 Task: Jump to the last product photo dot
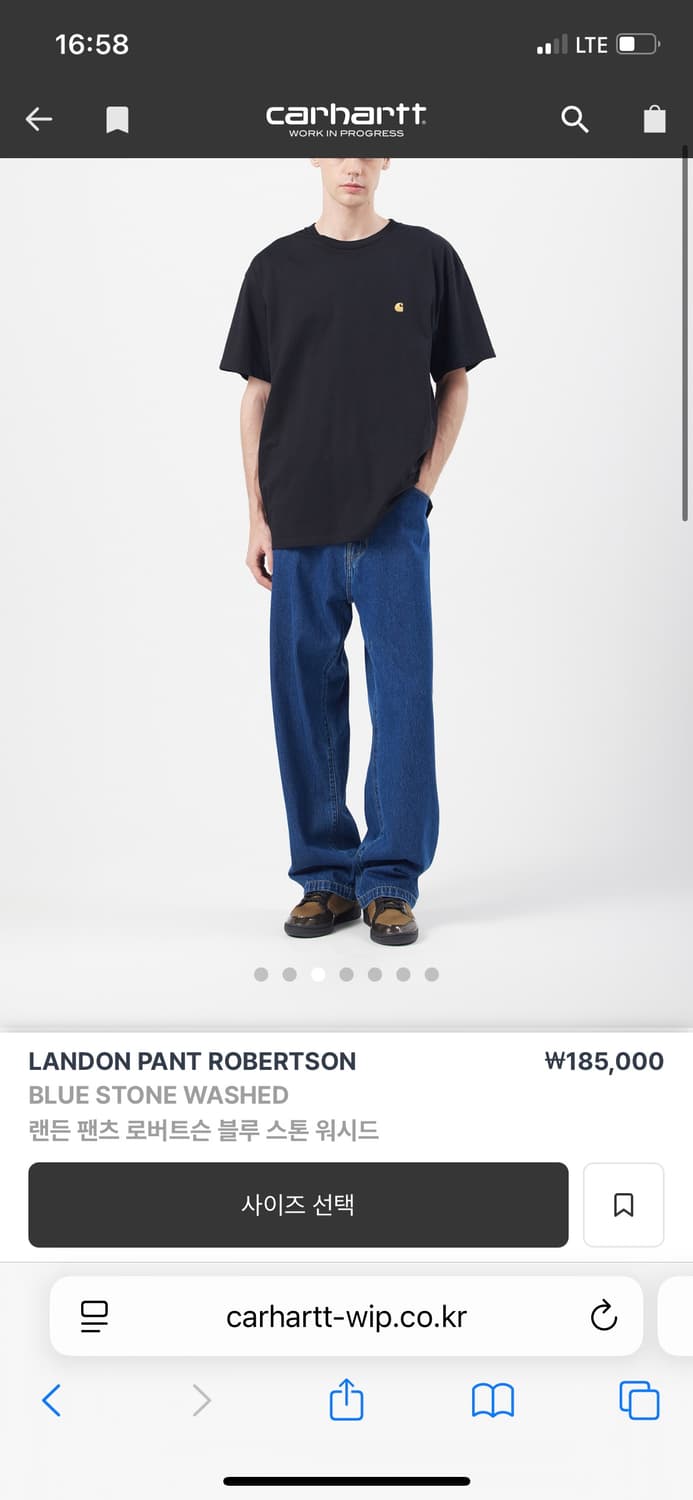(x=432, y=974)
